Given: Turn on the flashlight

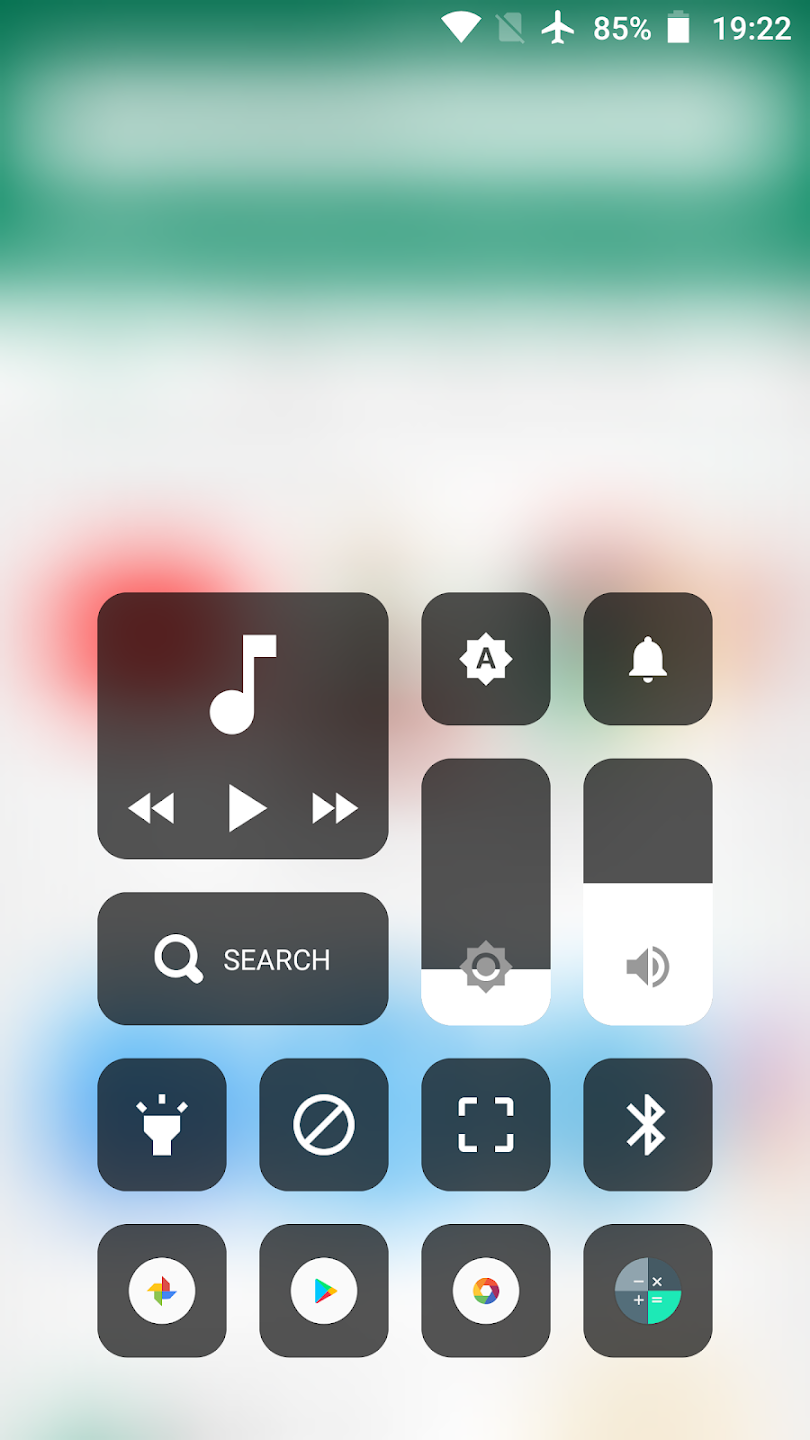Looking at the screenshot, I should pos(162,1124).
